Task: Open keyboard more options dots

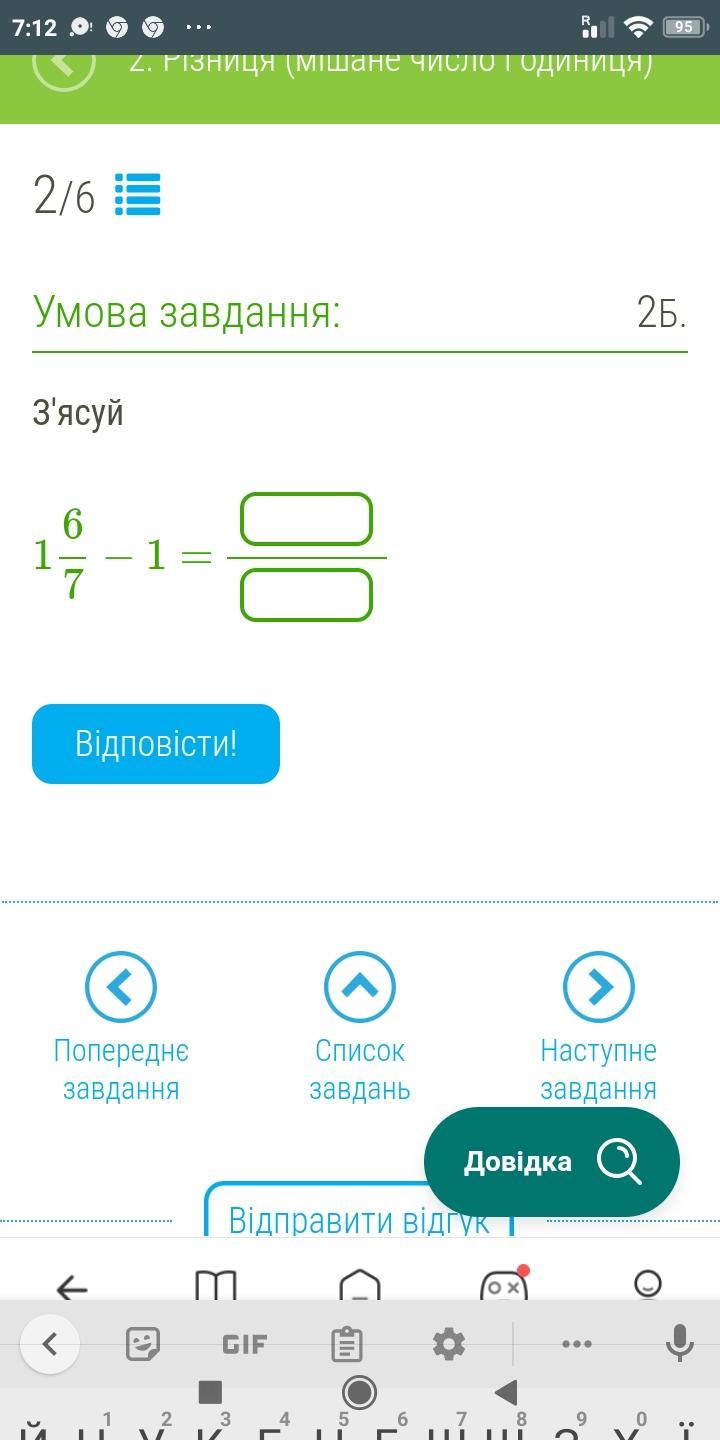Action: click(x=577, y=1344)
